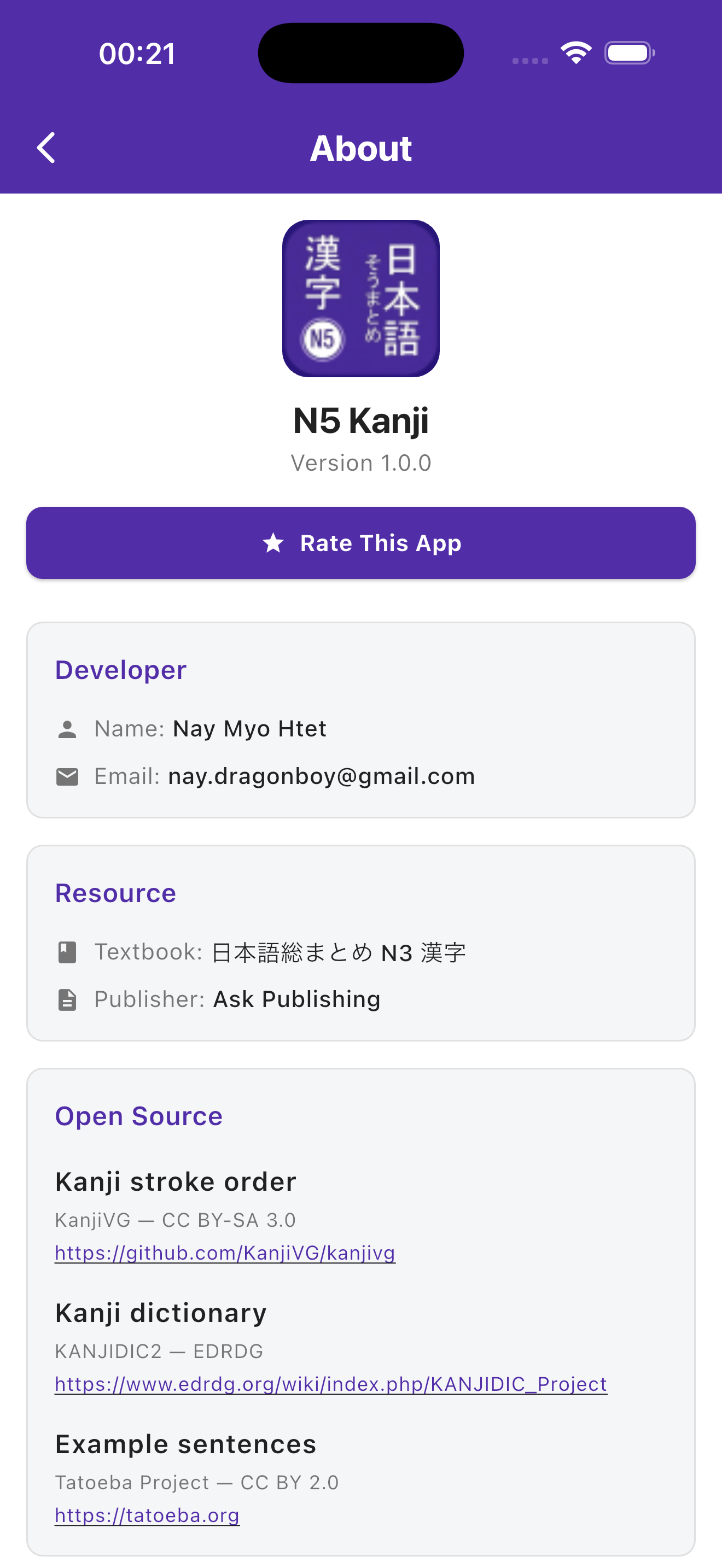
Task: Select the Open Source section header
Action: click(139, 1116)
